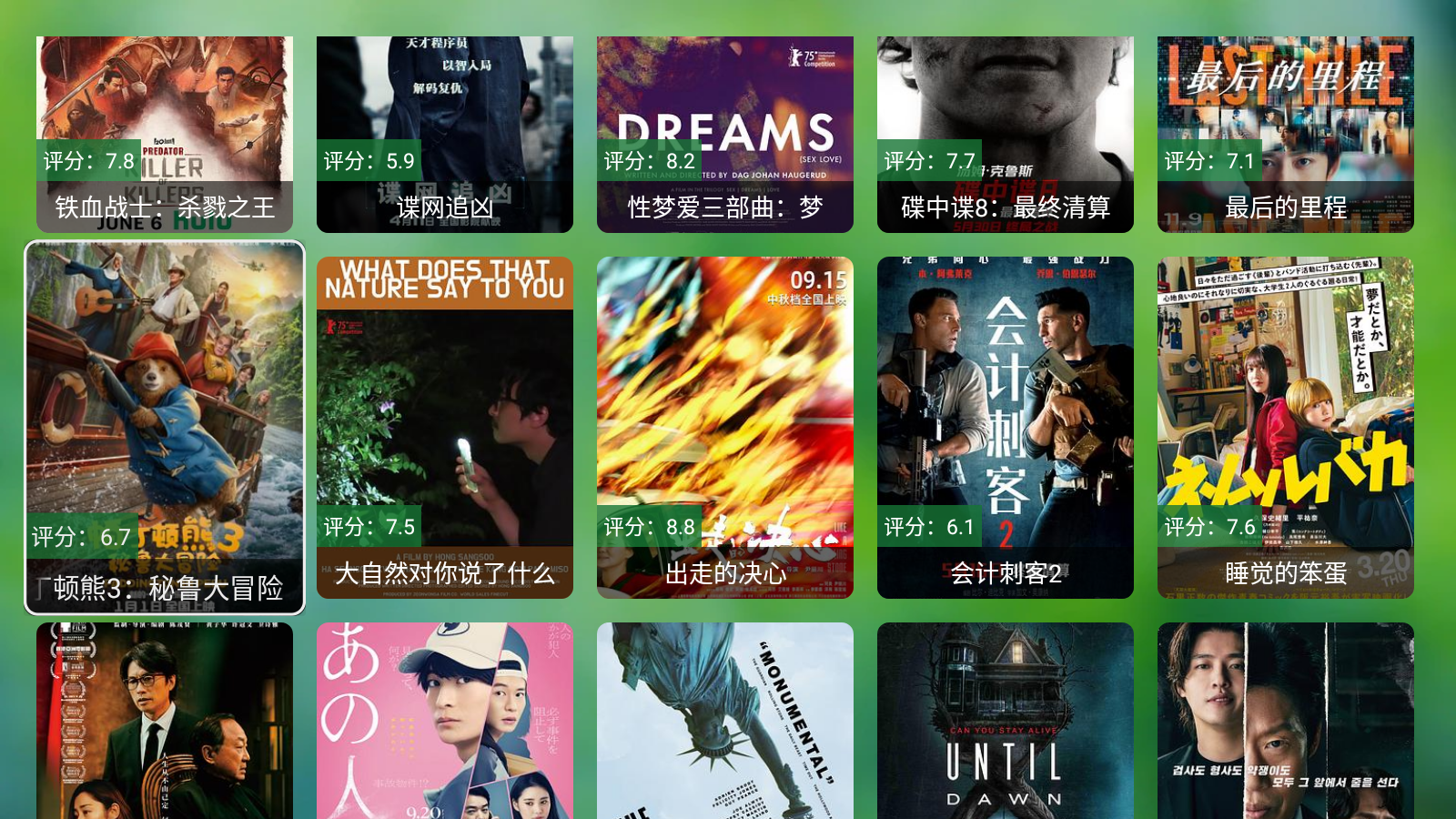Open the MONUMENTAL poster tile
This screenshot has width=1456, height=819.
725,721
